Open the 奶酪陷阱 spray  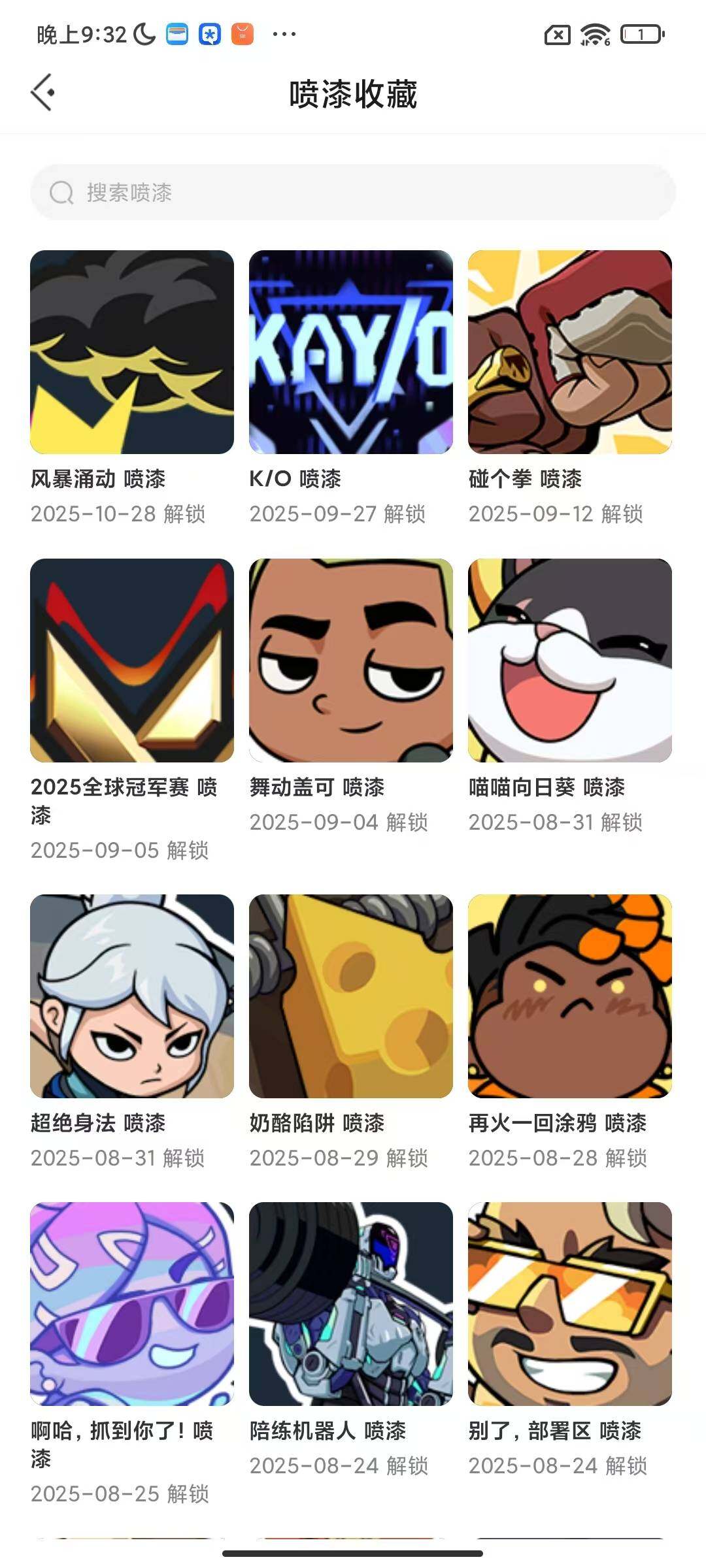click(x=351, y=996)
